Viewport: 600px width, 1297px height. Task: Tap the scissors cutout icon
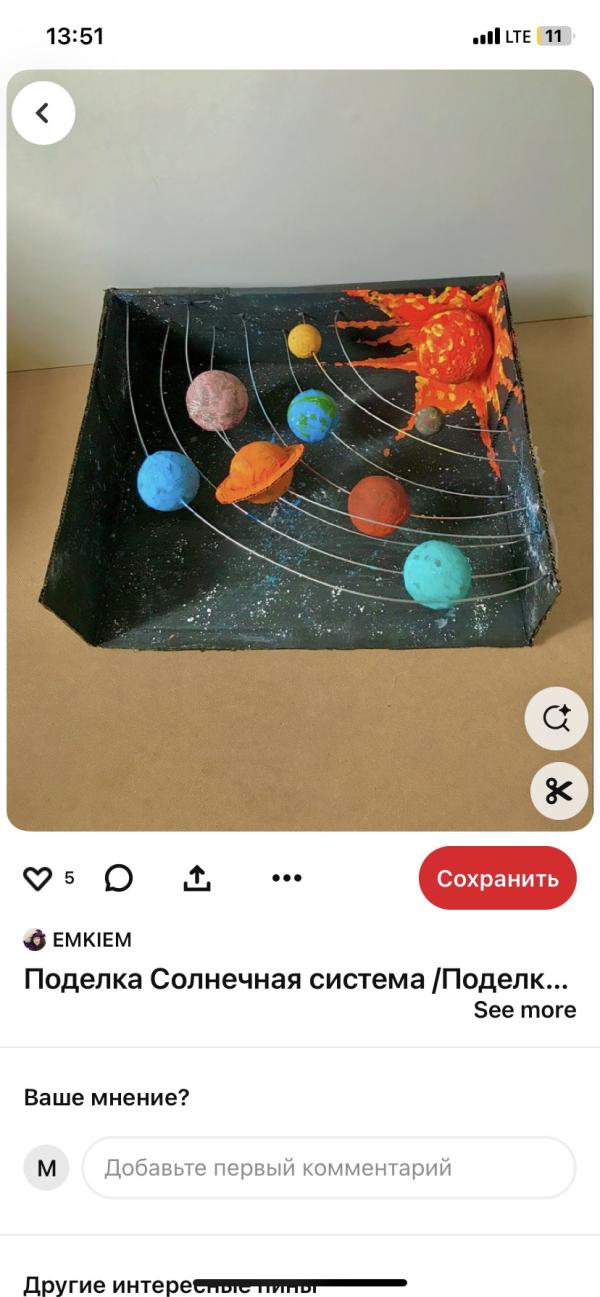pyautogui.click(x=558, y=791)
